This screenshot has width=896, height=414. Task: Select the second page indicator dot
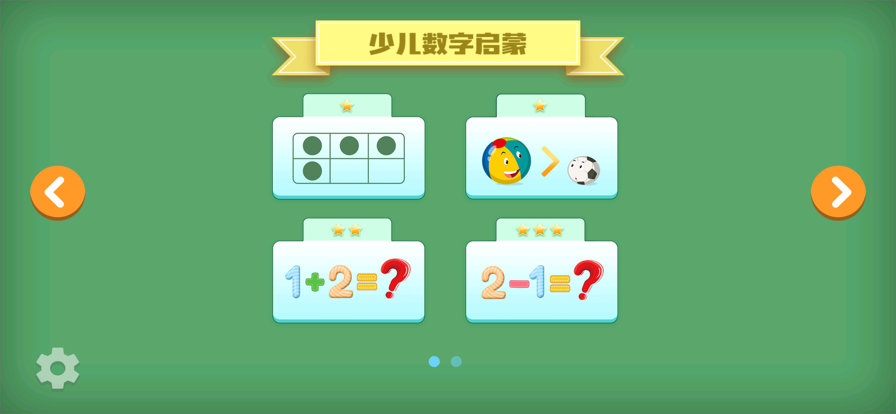456,361
